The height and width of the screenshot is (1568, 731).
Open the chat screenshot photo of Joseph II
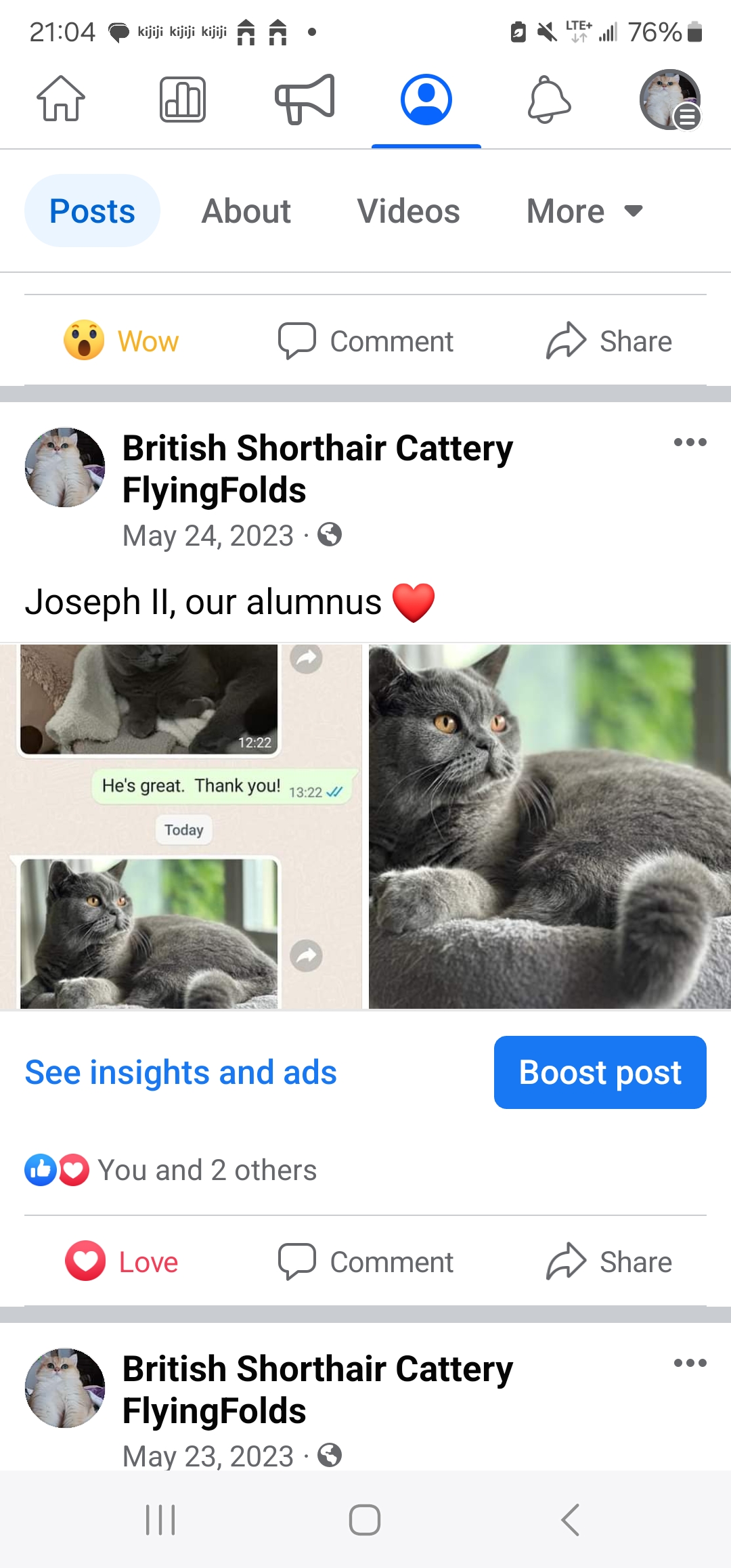click(181, 826)
